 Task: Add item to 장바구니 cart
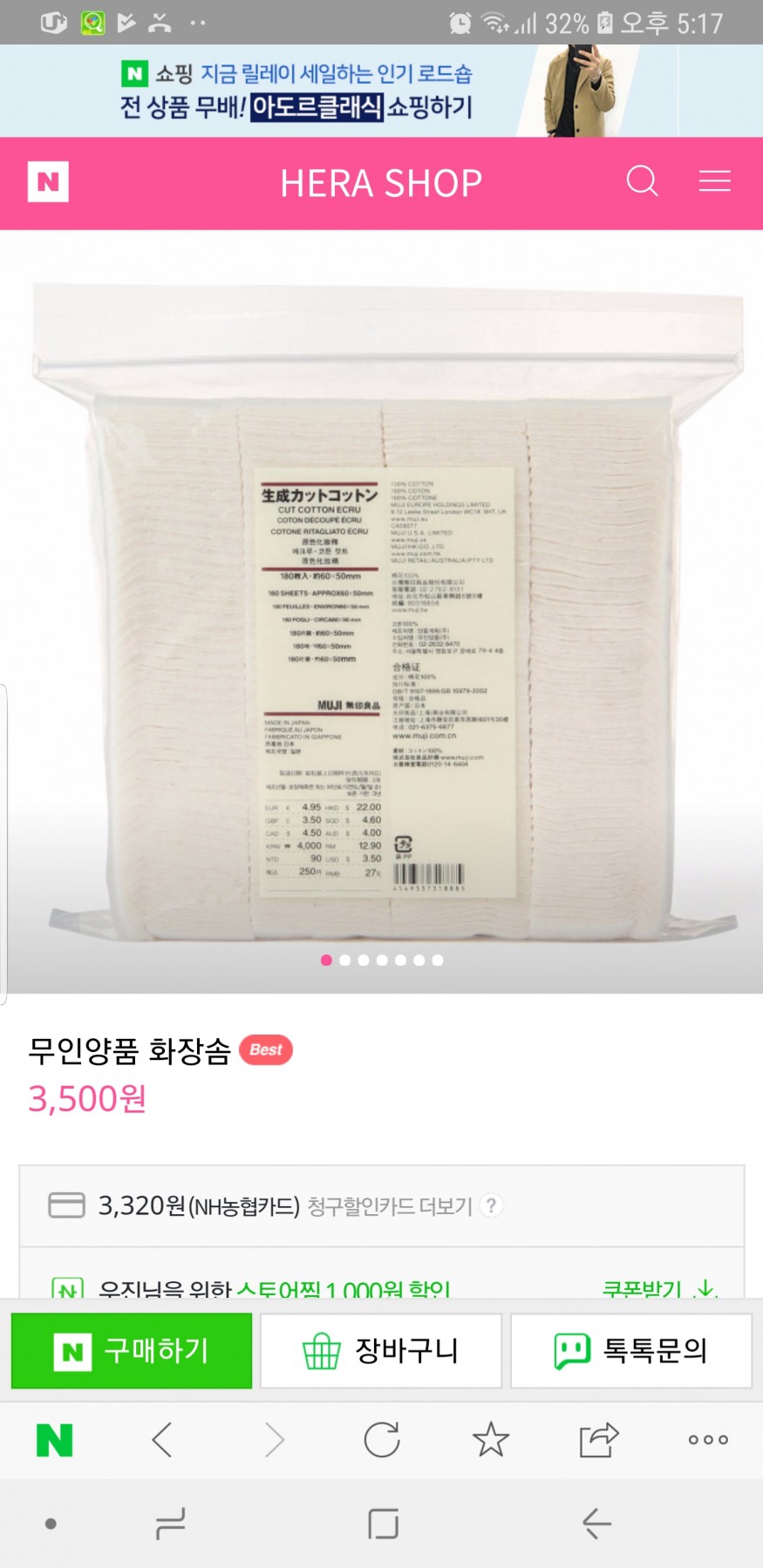381,1351
